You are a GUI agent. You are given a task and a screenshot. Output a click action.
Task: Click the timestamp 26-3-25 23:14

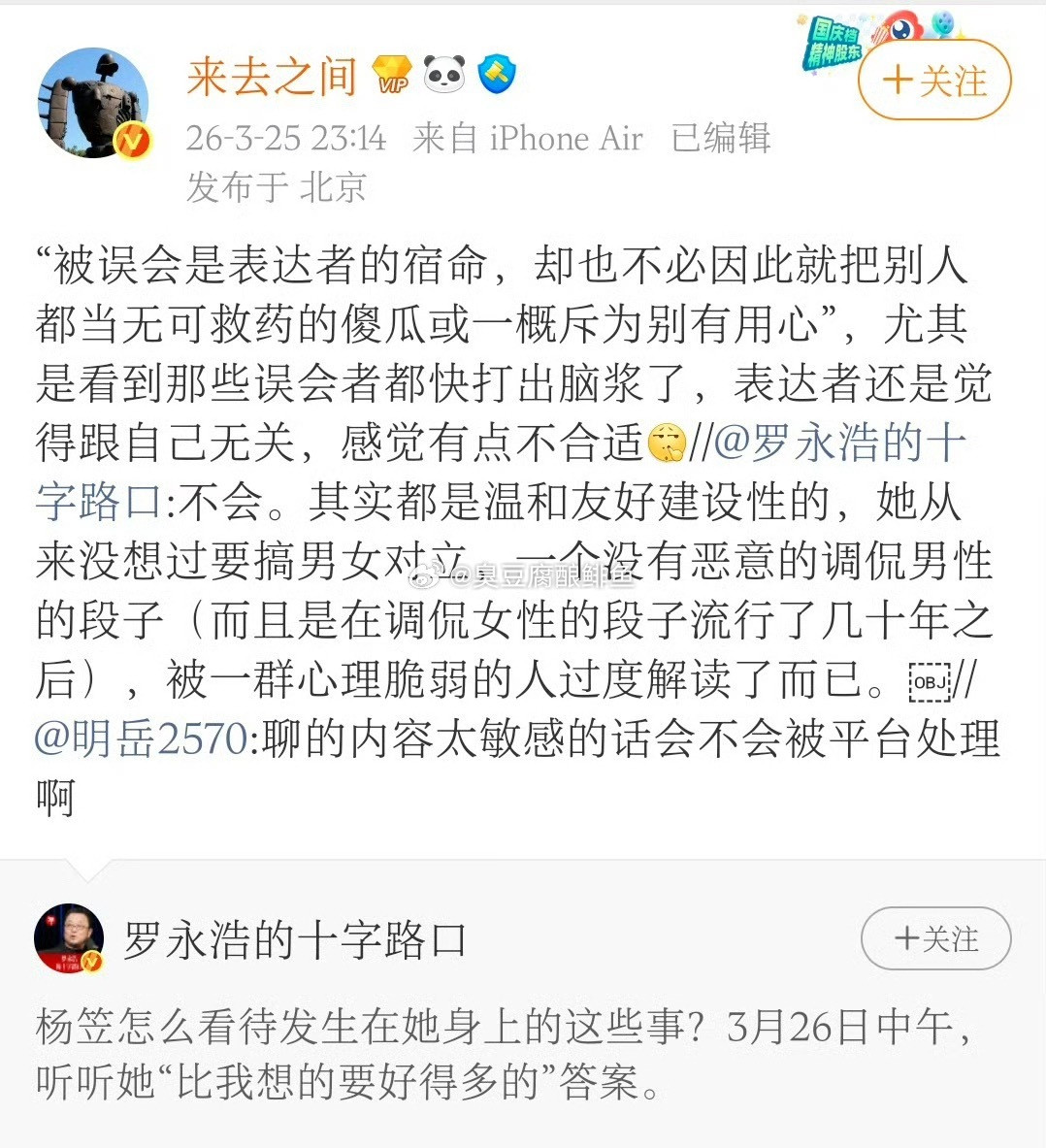pos(285,138)
